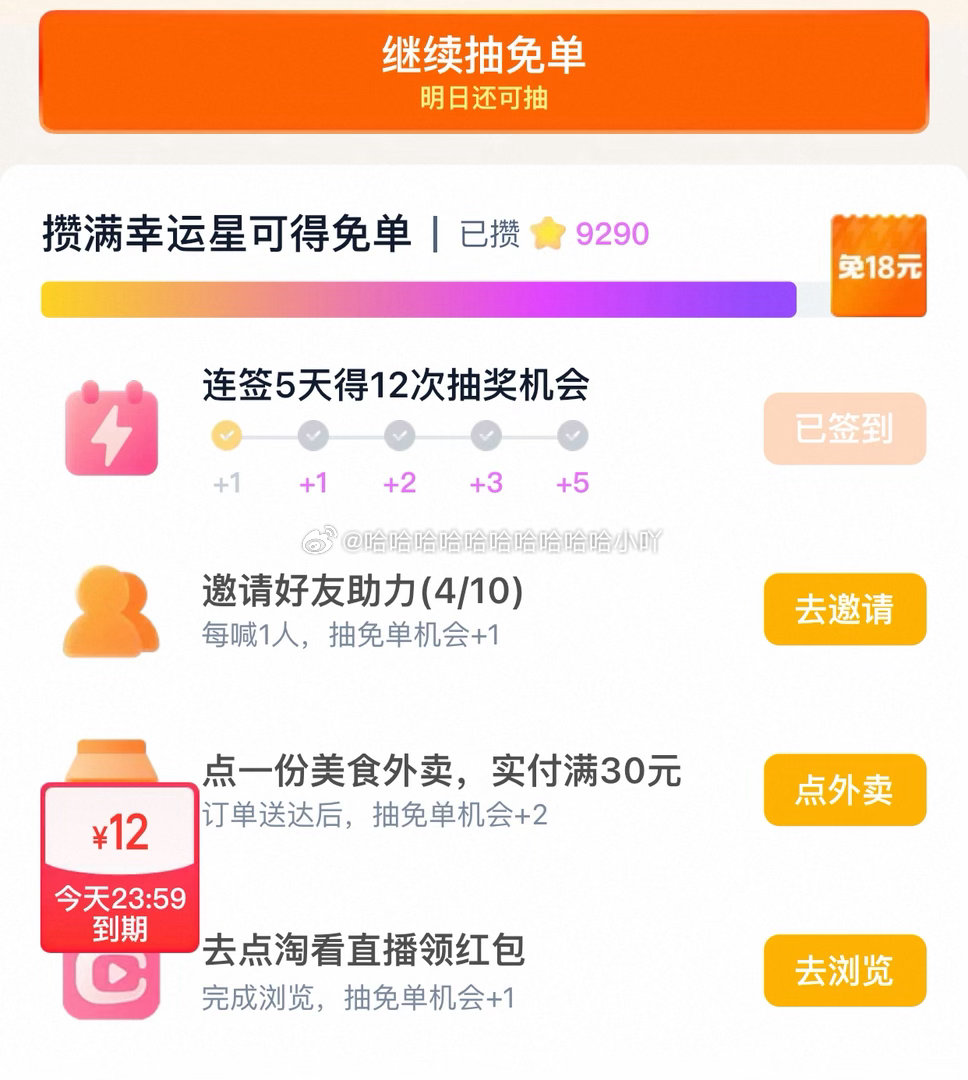Open the 免18元 reward coupon

(879, 266)
